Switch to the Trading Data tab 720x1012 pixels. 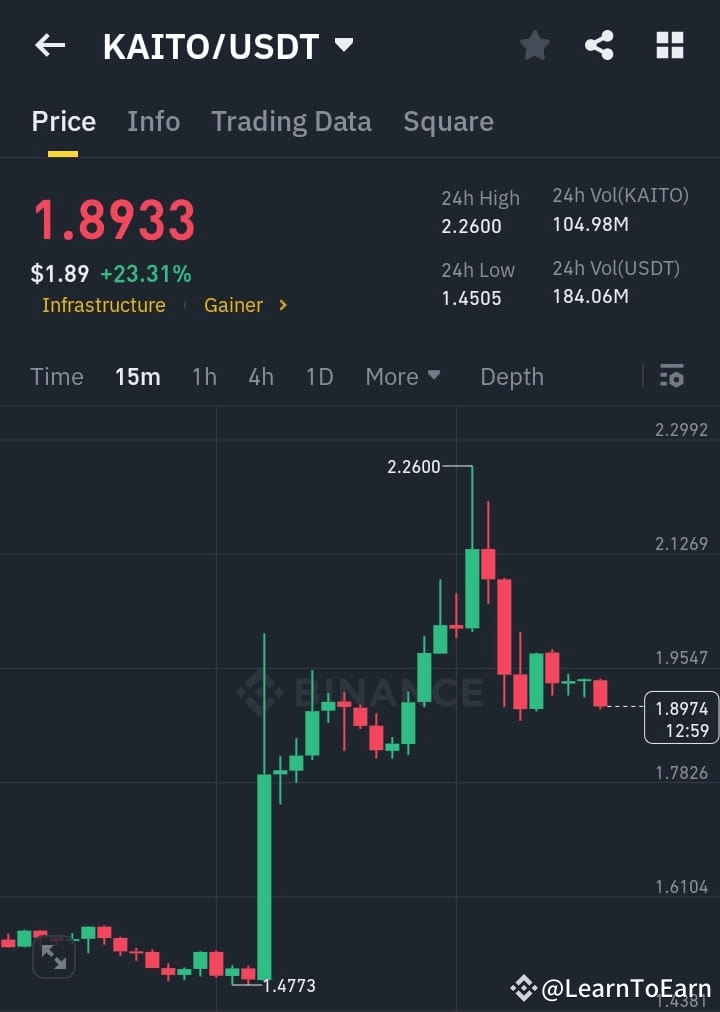pos(291,120)
